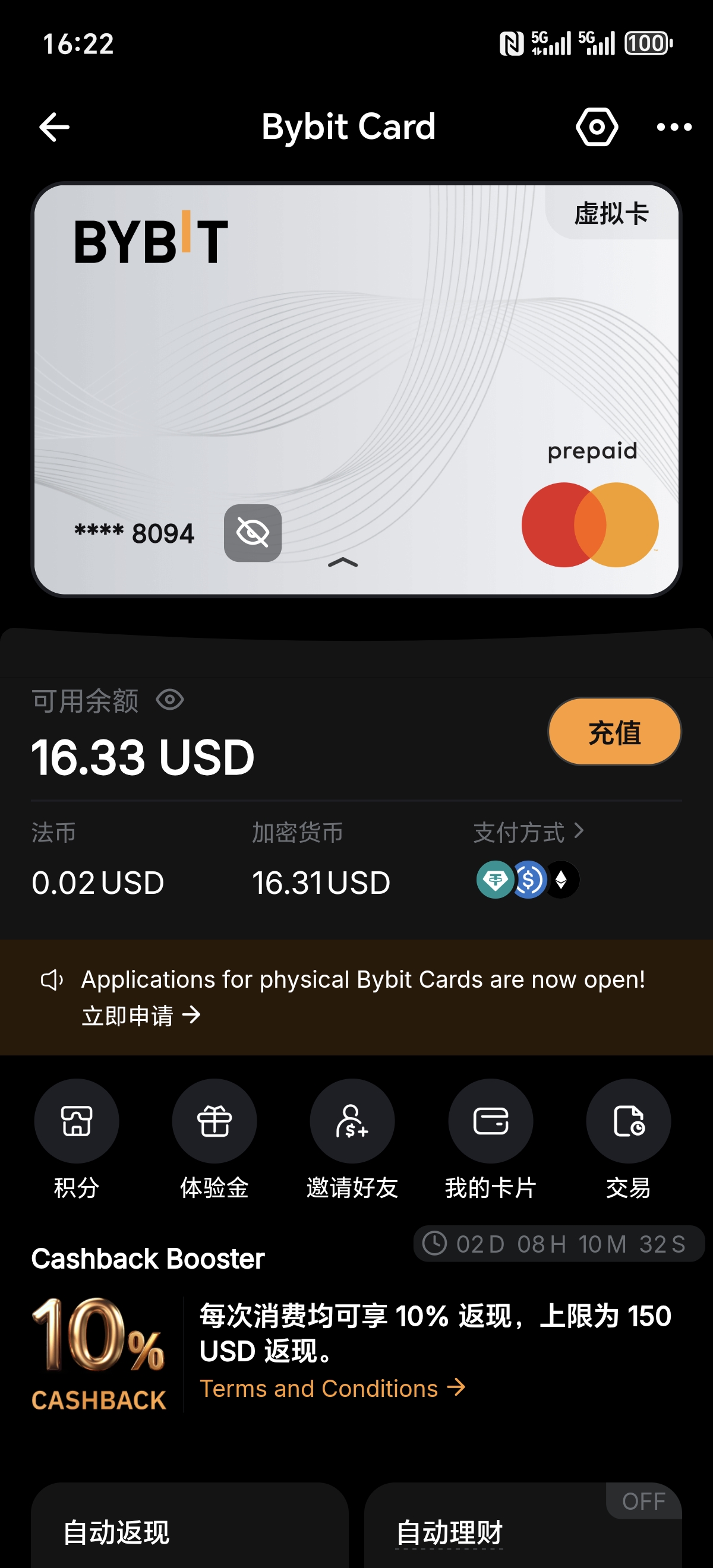Screen dimensions: 713x1568
Task: Open the 自动返现 card
Action: coord(190,1528)
